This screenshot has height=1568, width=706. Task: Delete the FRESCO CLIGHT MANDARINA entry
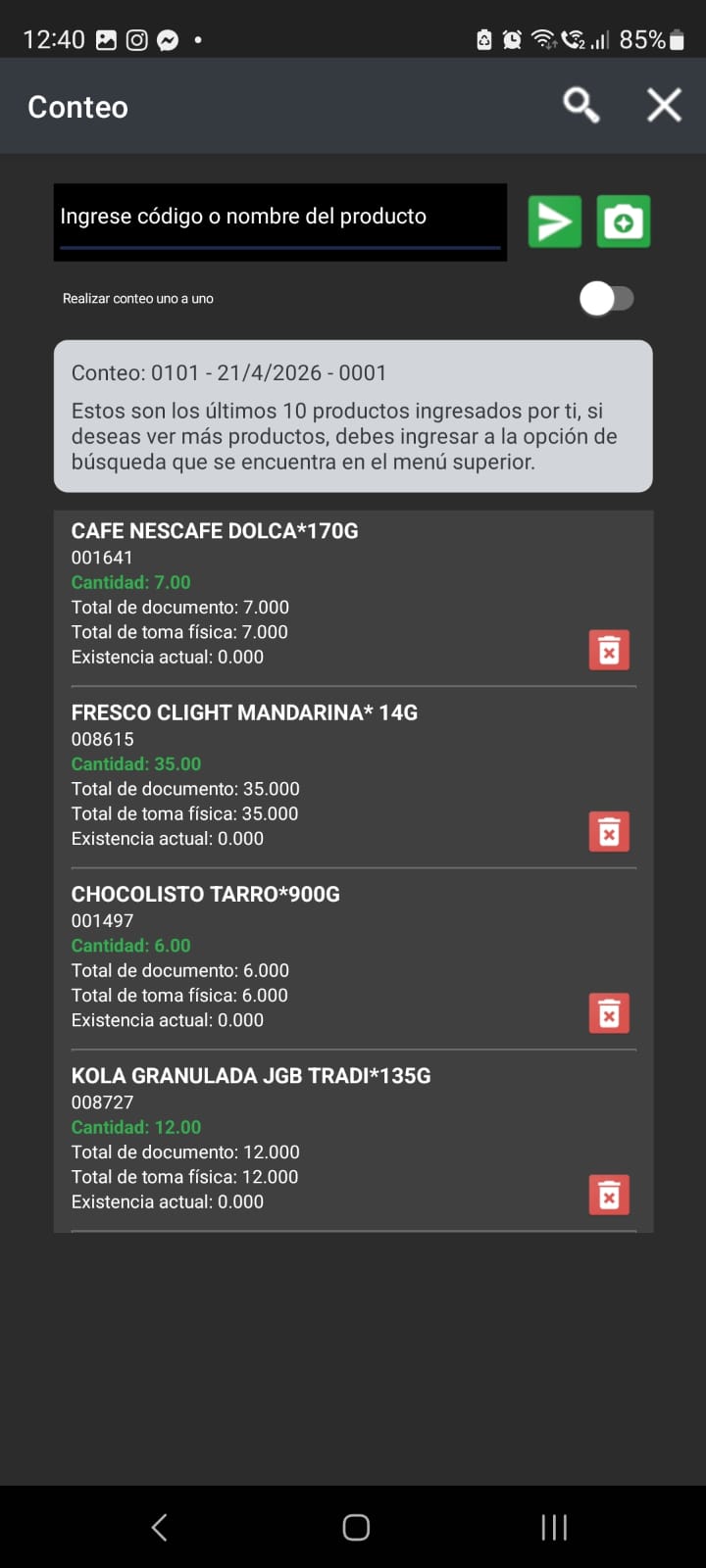609,830
